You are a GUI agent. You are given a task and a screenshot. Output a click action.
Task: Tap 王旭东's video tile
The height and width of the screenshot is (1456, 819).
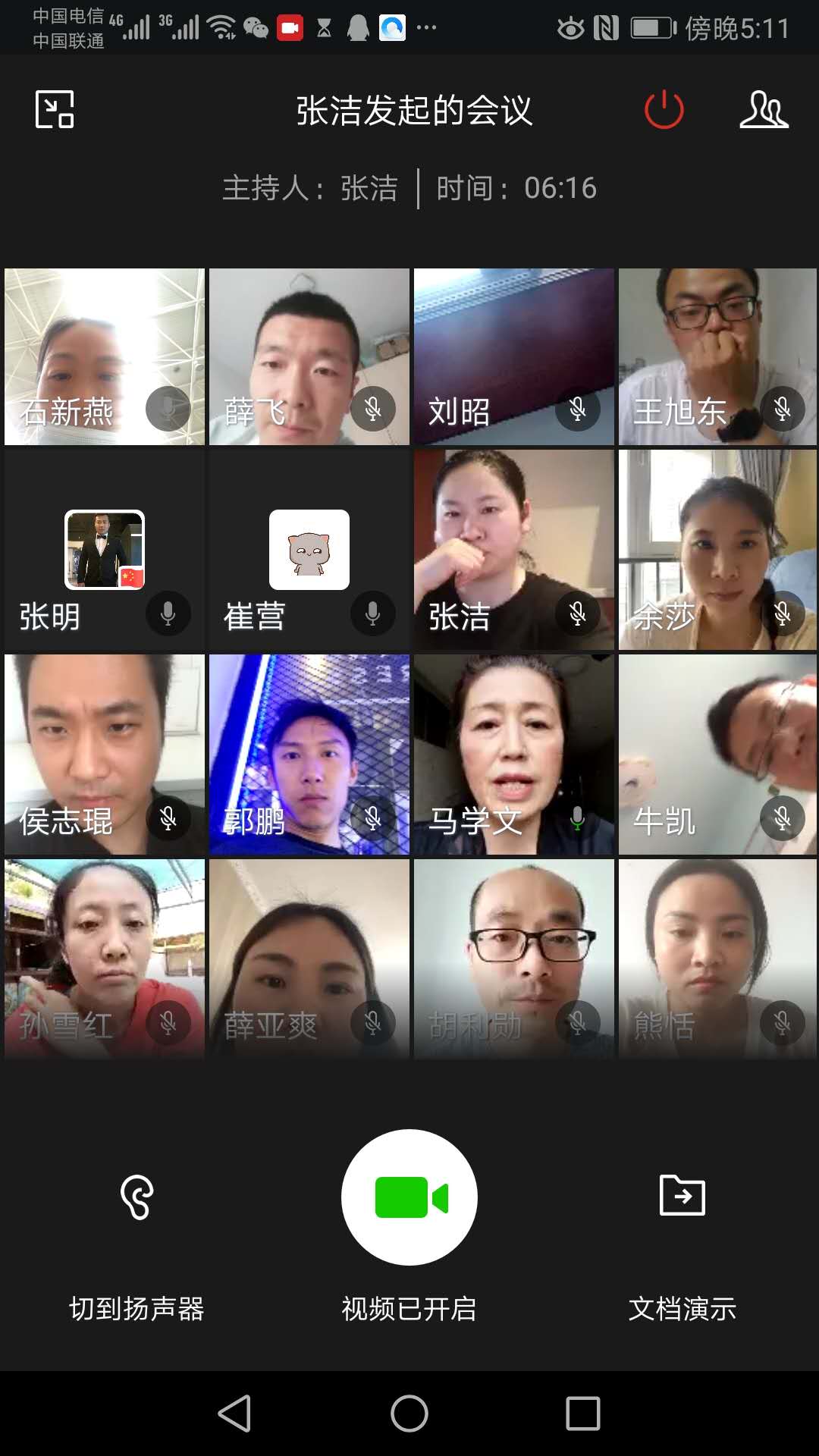717,356
